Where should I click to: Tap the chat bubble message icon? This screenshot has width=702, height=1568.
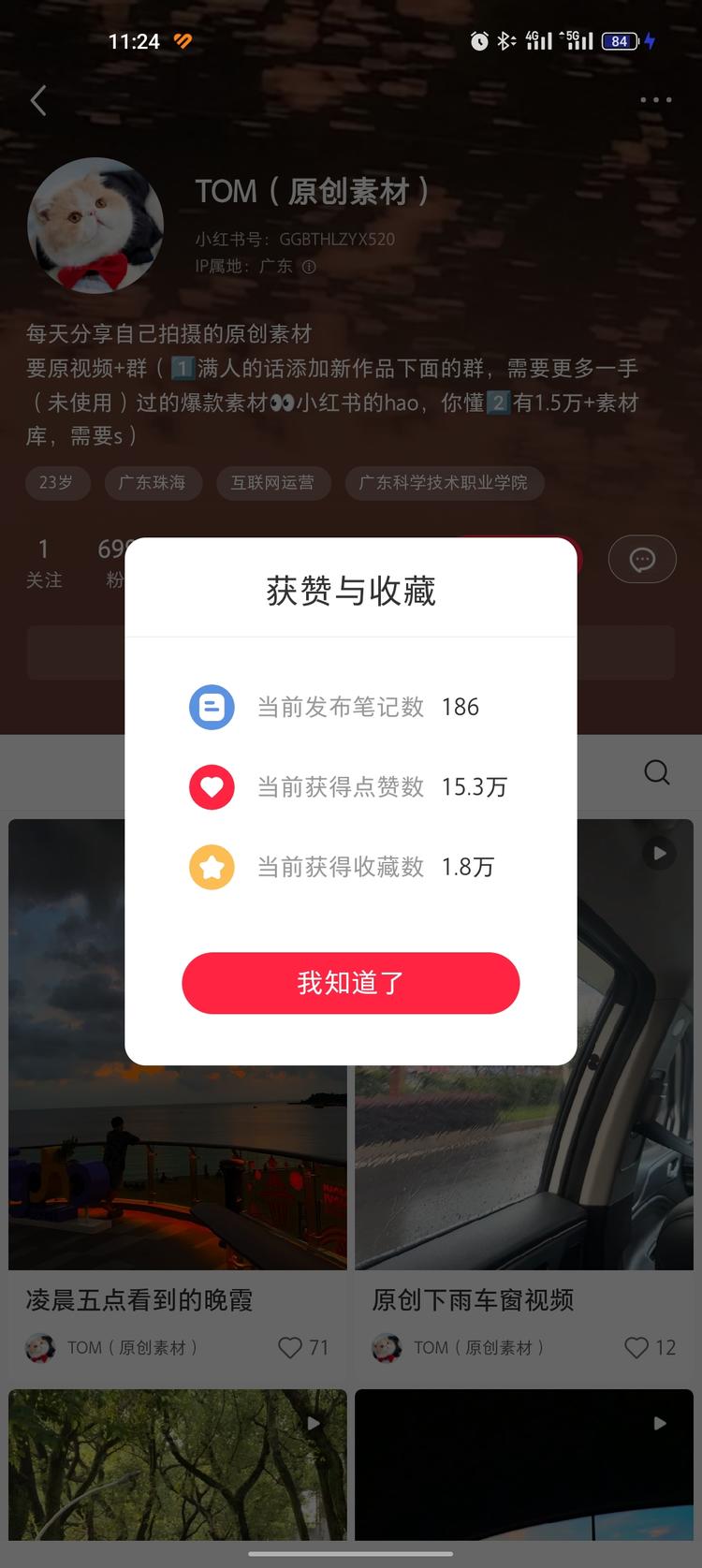click(x=642, y=559)
